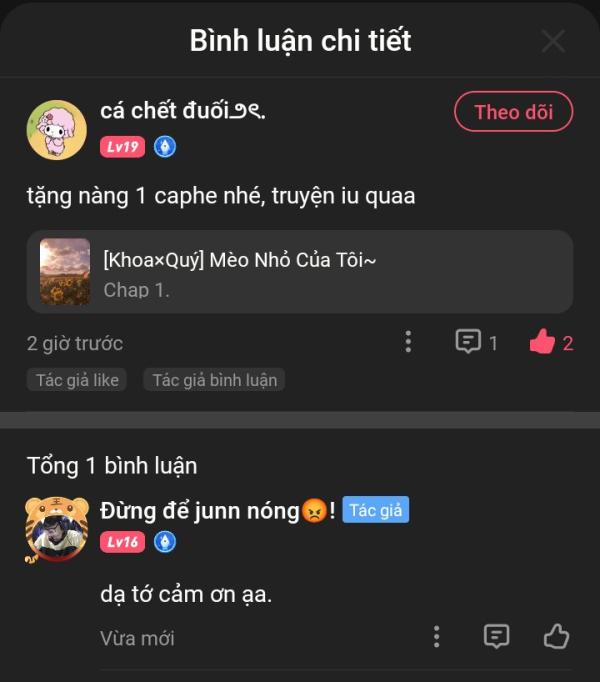600x682 pixels.
Task: Open more options on cá chết đuối's comment
Action: click(408, 343)
